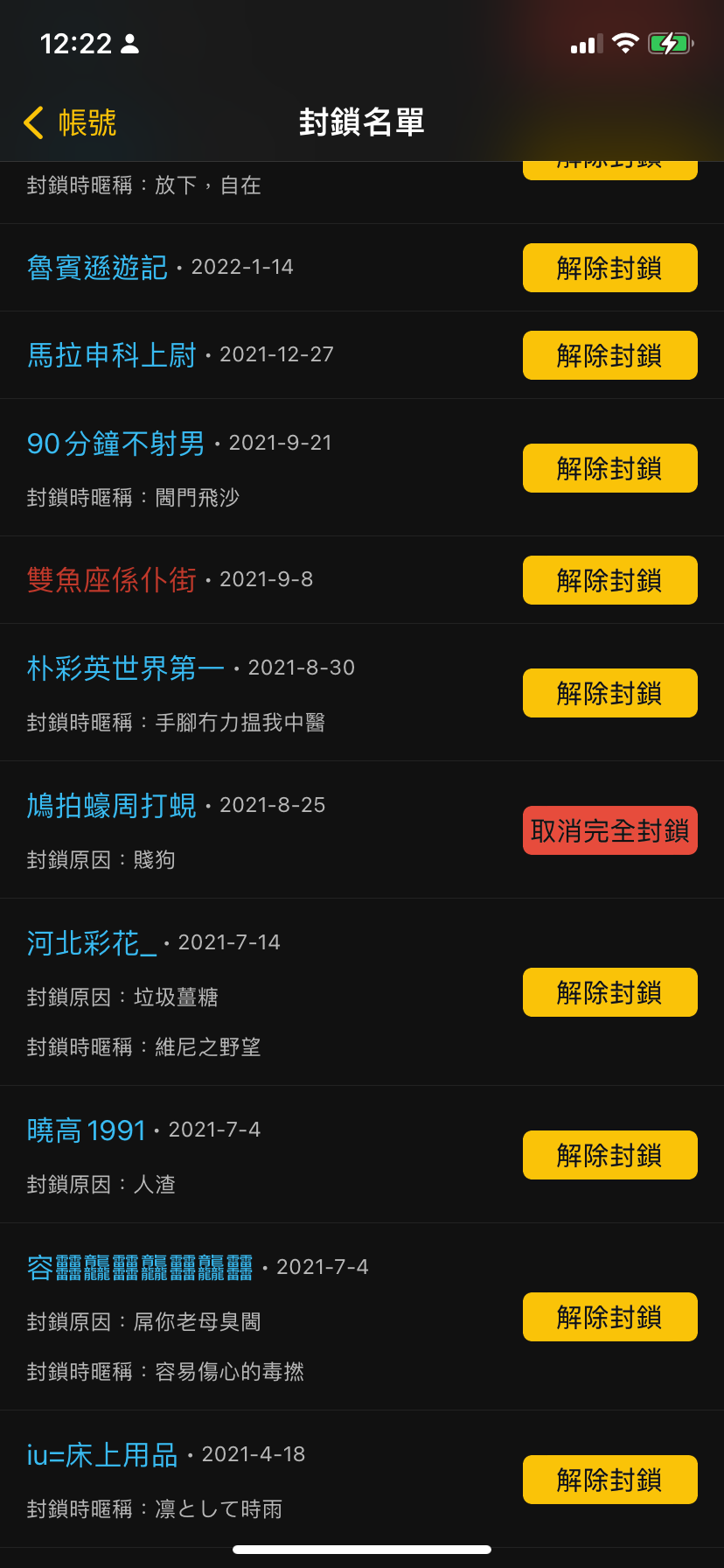Image resolution: width=724 pixels, height=1568 pixels.
Task: Unblock iu=床上用品
Action: click(610, 1480)
